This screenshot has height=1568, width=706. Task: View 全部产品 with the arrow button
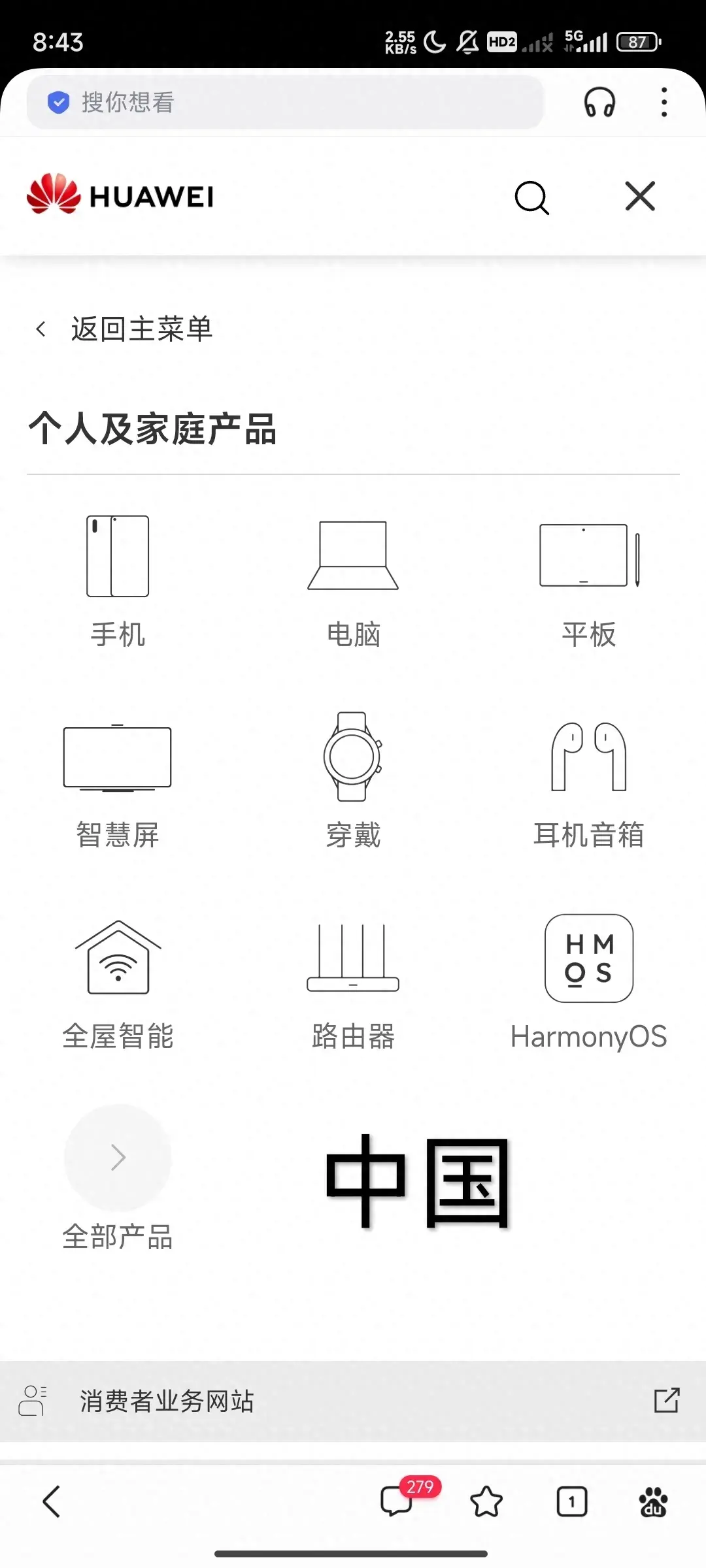(x=118, y=1158)
